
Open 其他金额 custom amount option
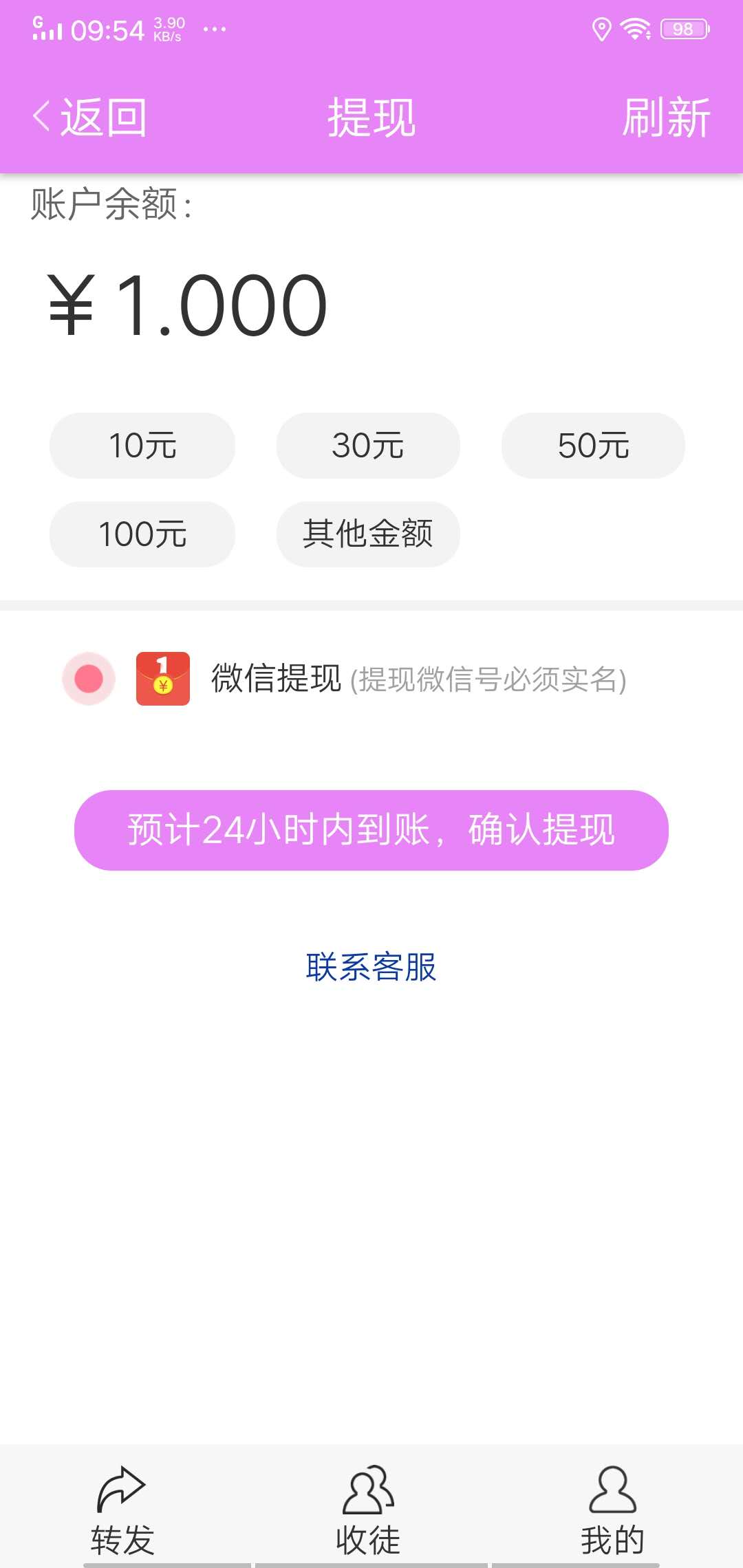[x=368, y=534]
